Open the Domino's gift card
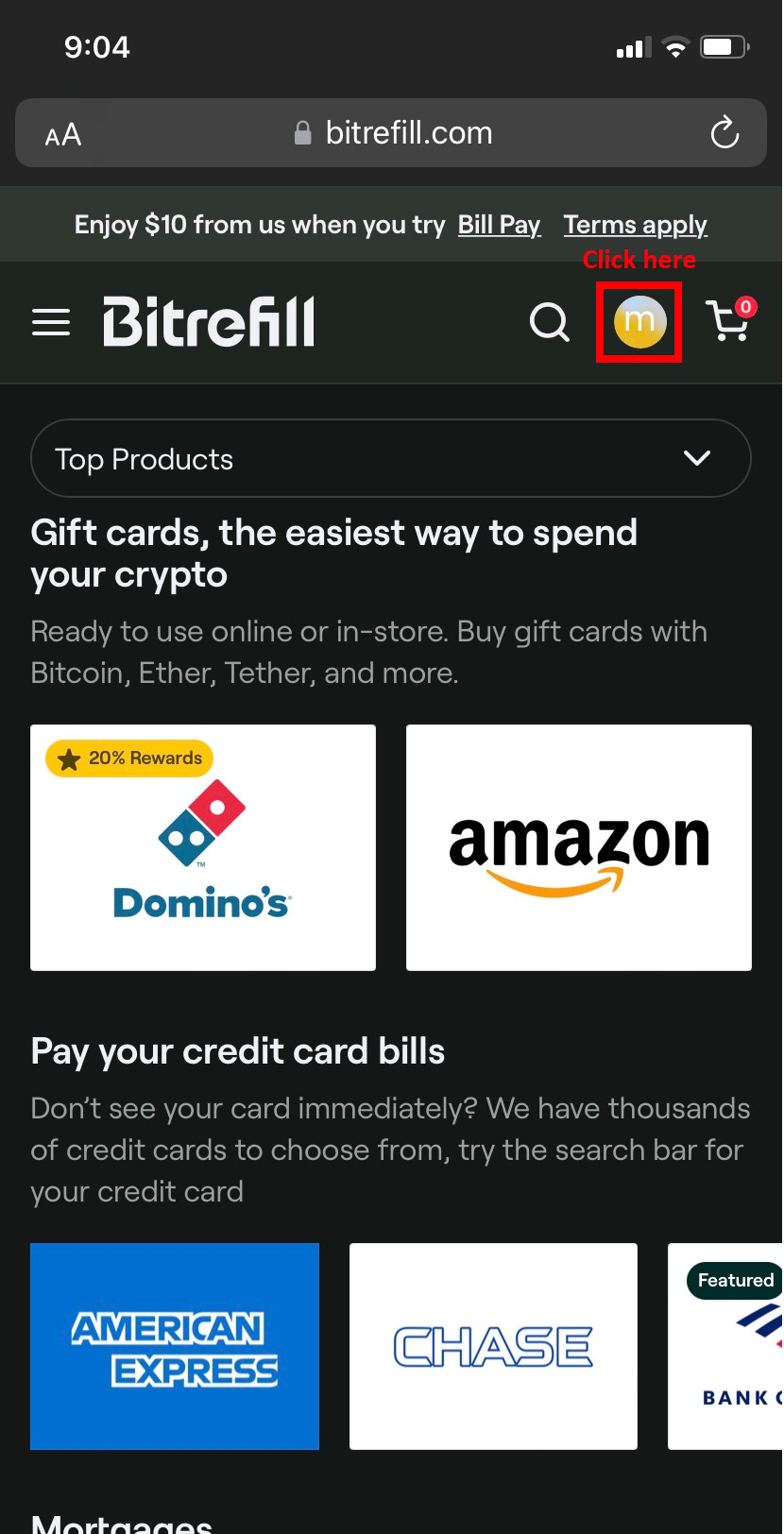 (x=203, y=847)
